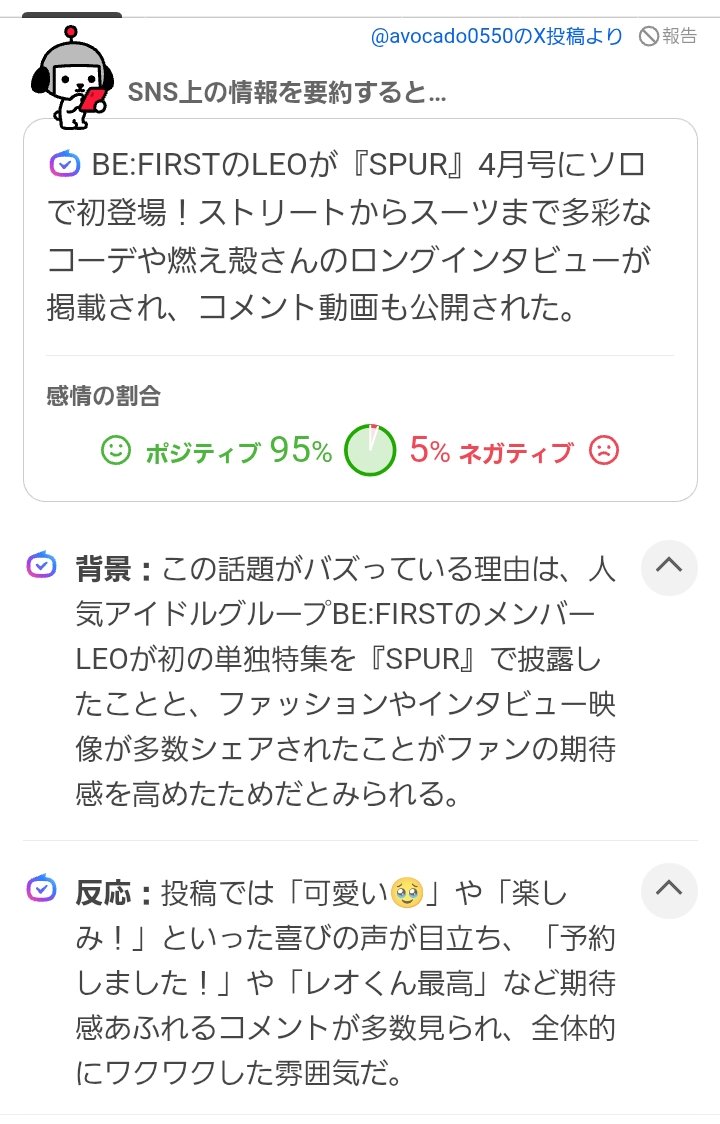Click the chevron beside the reactions paragraph

click(x=668, y=891)
